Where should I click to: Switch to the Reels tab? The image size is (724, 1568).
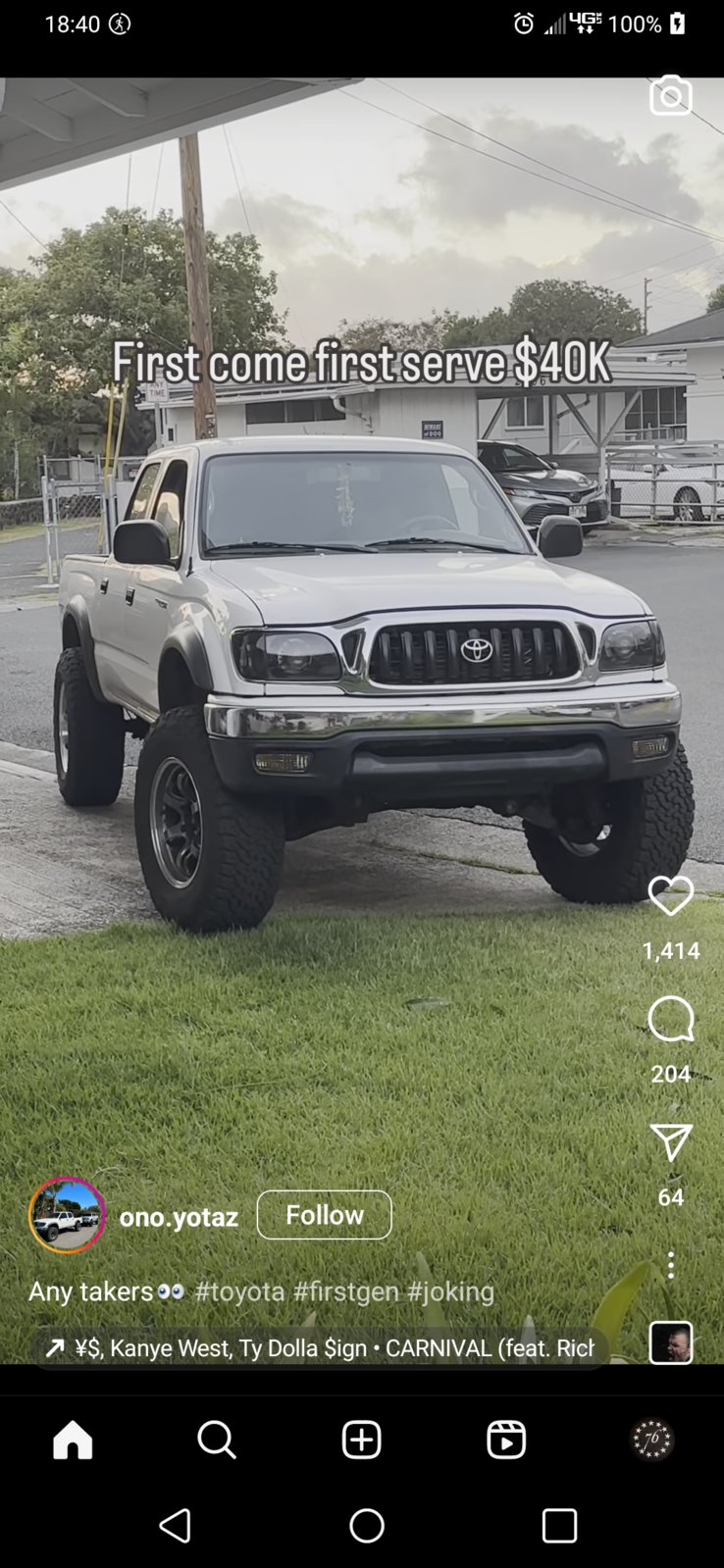(x=506, y=1440)
